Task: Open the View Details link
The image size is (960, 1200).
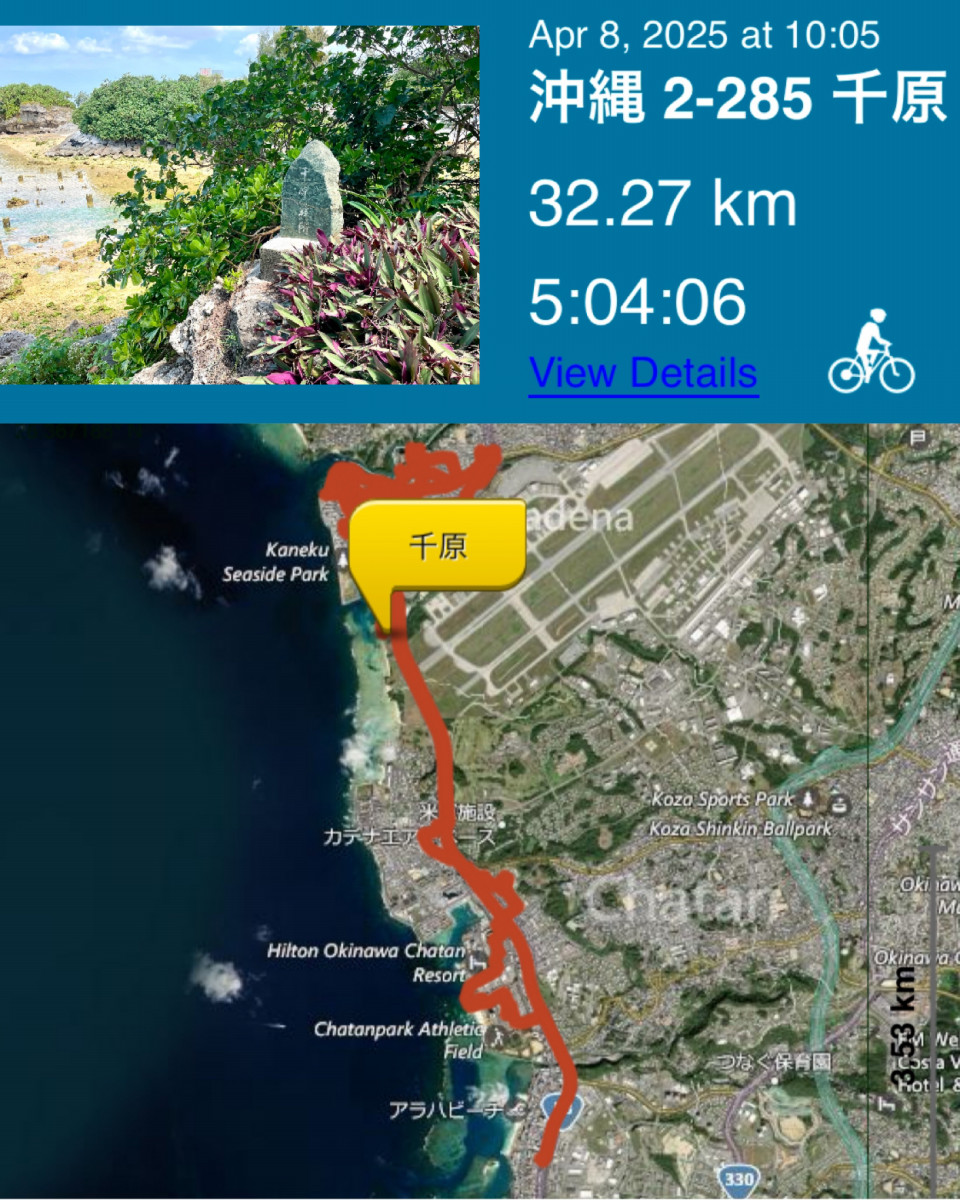Action: point(643,373)
